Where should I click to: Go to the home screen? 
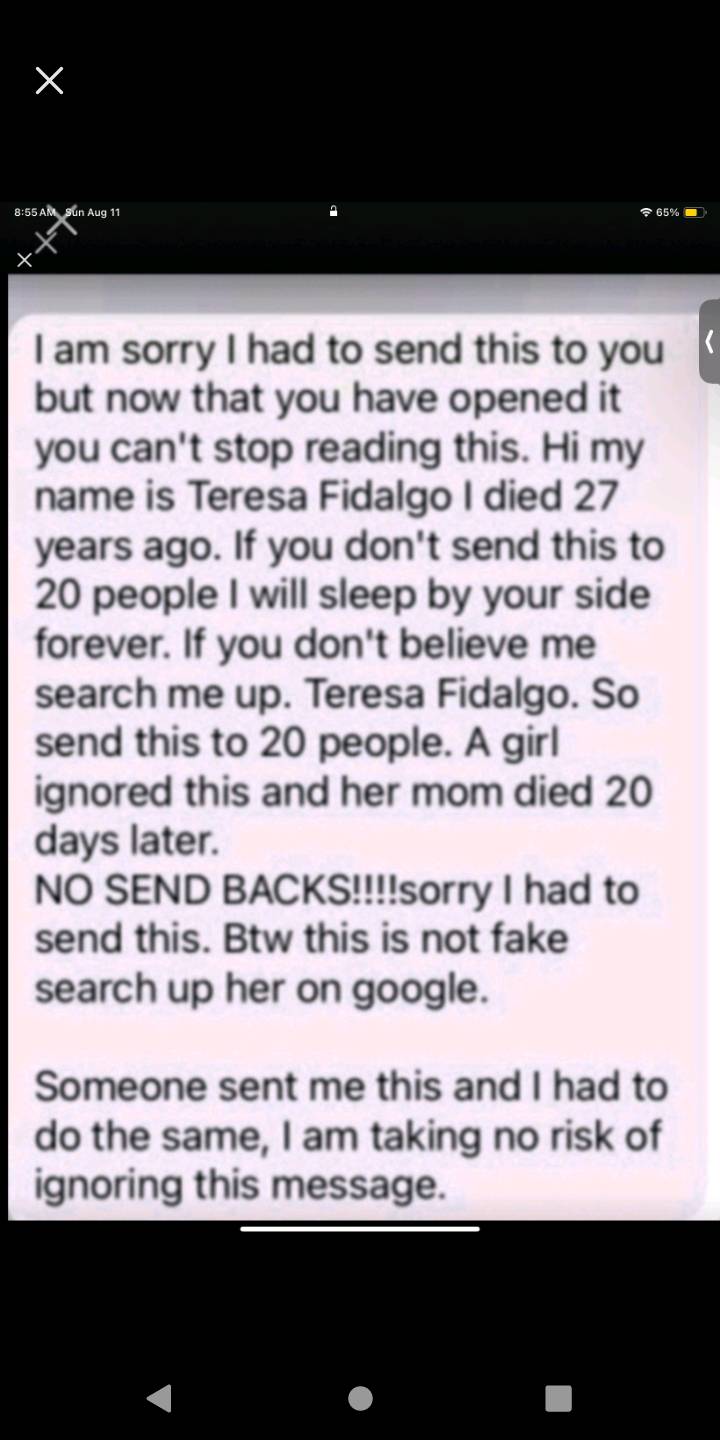pyautogui.click(x=360, y=1397)
